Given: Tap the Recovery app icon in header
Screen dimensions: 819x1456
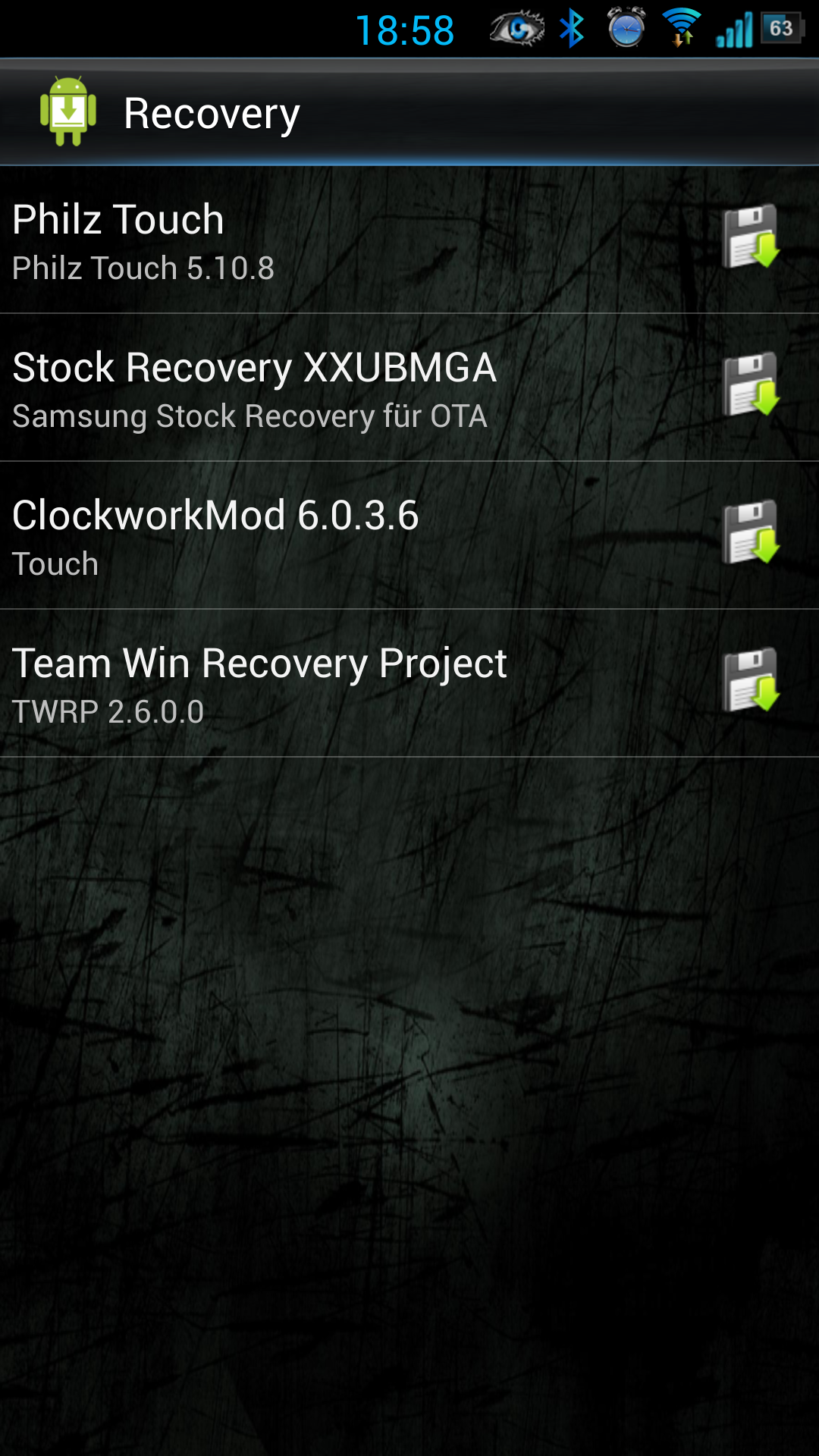Looking at the screenshot, I should pyautogui.click(x=68, y=111).
